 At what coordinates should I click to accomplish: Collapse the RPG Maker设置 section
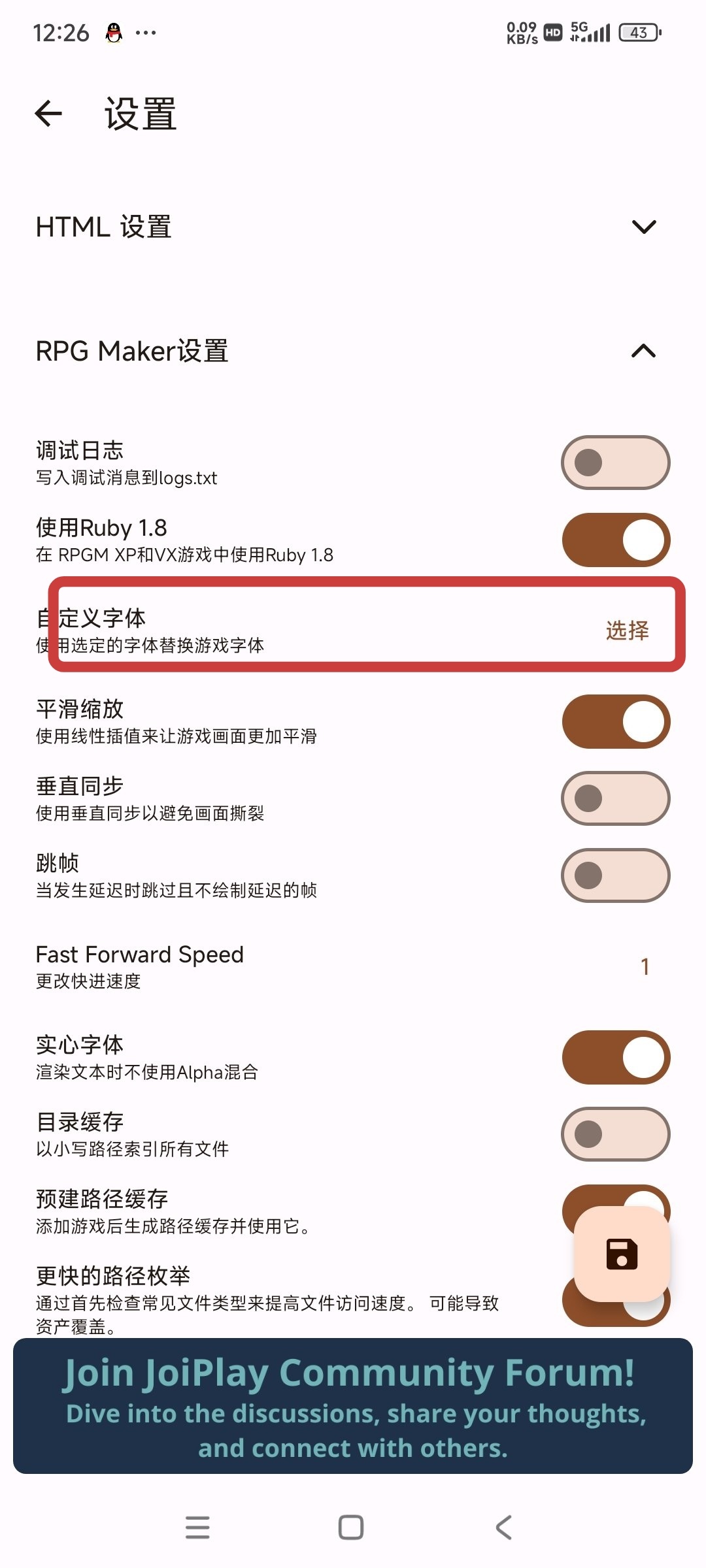[x=643, y=351]
